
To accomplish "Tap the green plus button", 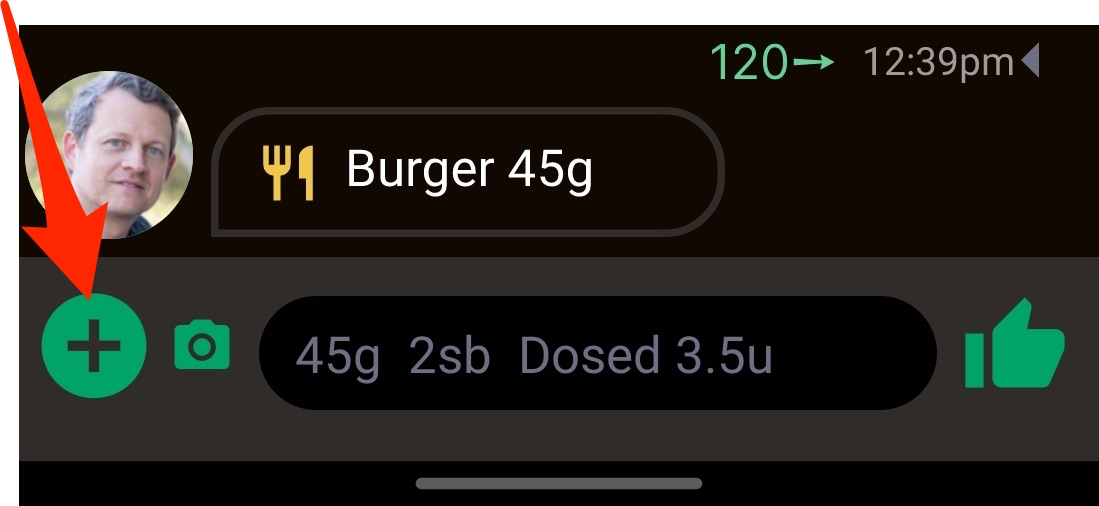I will click(94, 346).
